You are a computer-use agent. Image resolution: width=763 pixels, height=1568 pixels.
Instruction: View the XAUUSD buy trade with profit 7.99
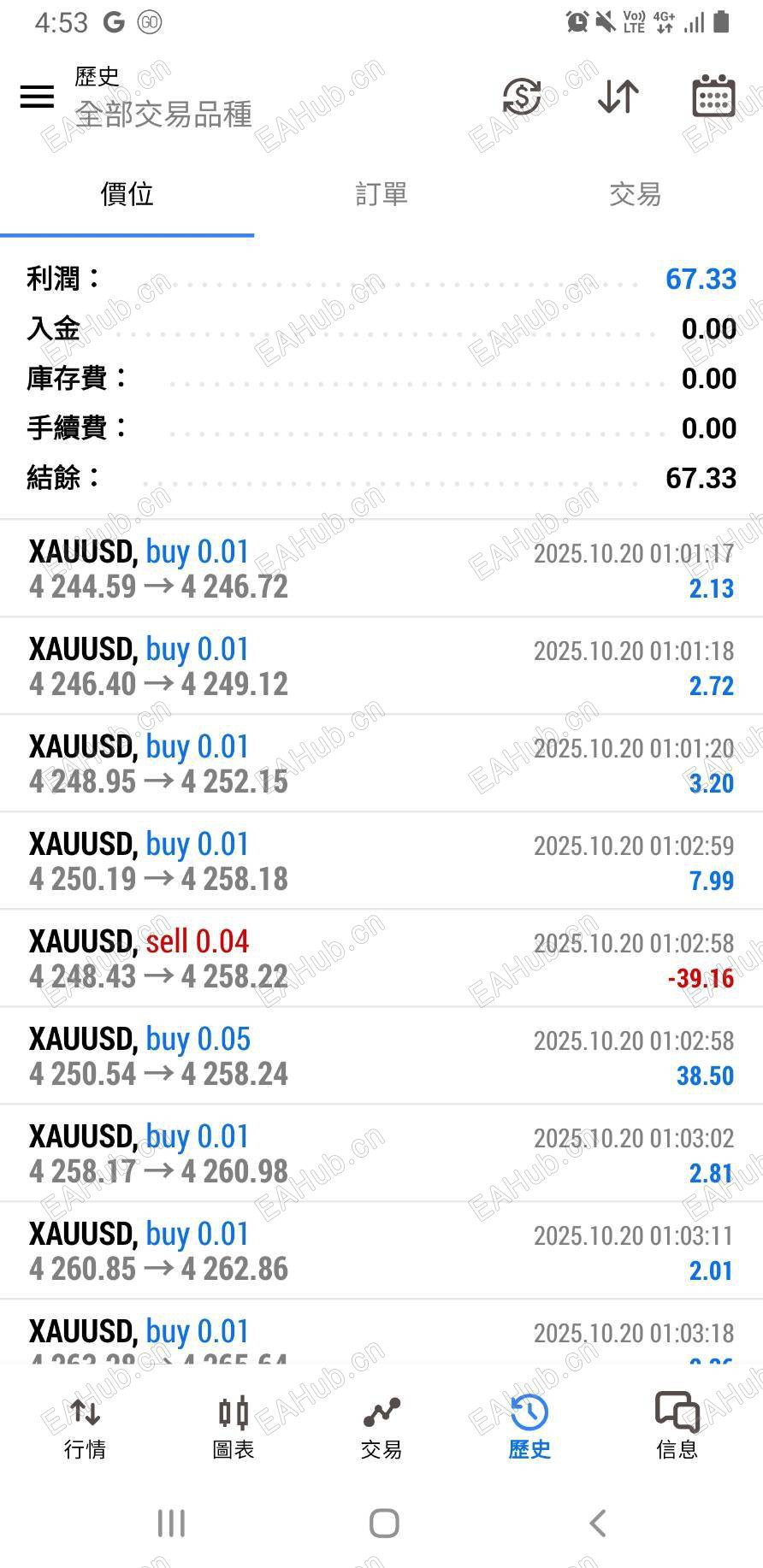381,861
